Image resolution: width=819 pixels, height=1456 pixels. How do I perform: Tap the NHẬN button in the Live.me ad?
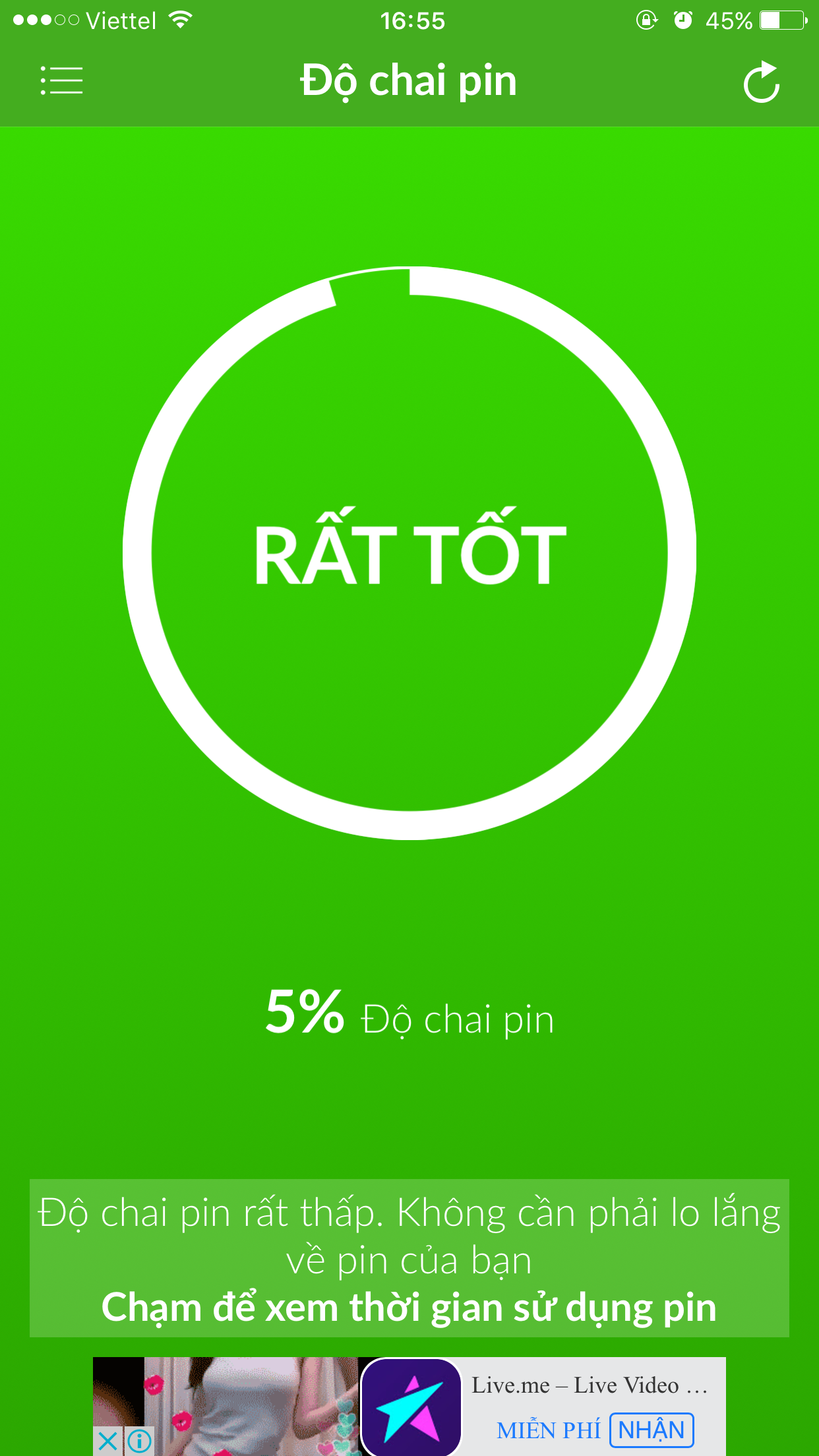pos(652,1430)
